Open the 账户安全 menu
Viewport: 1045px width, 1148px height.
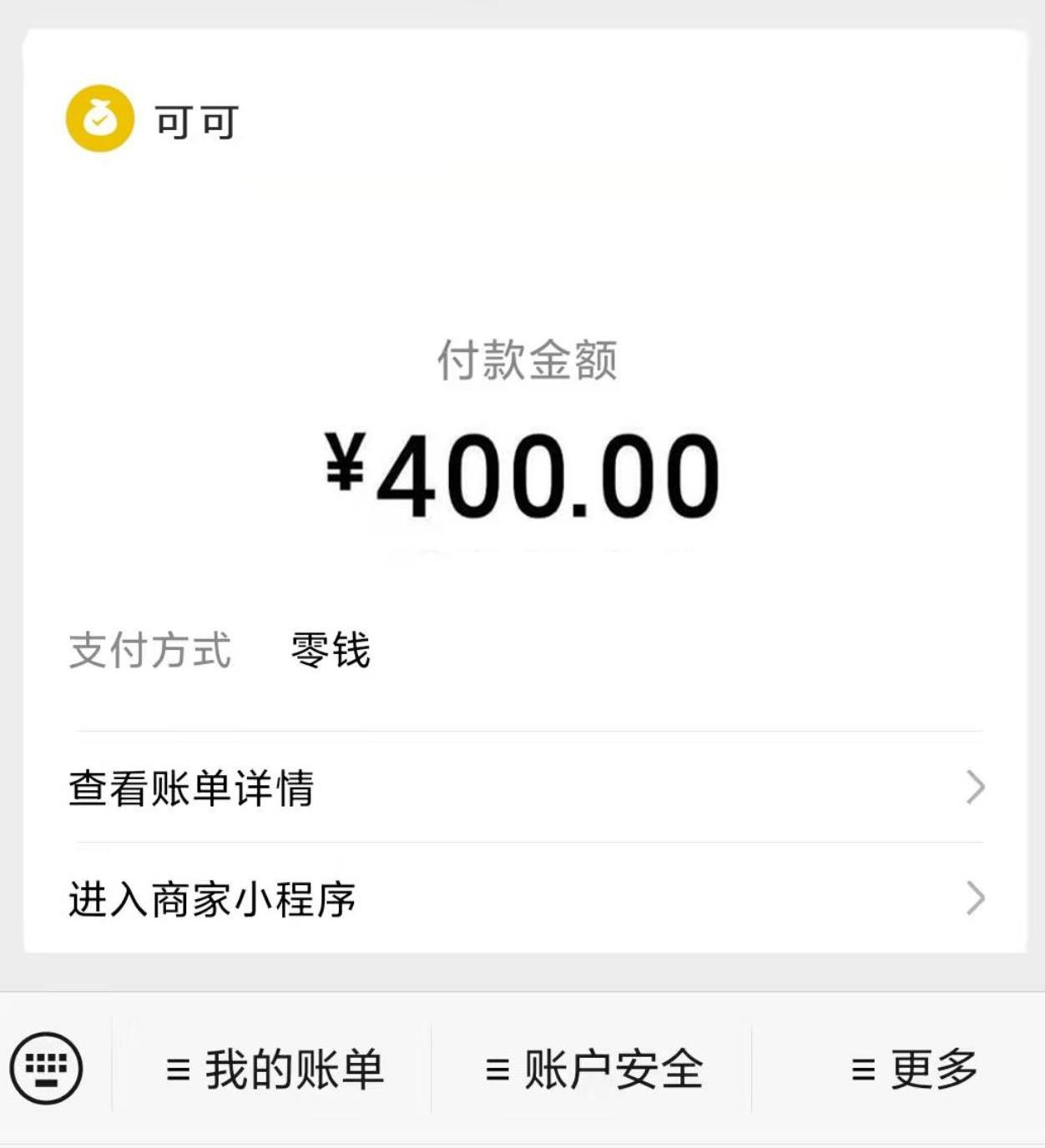(593, 1070)
